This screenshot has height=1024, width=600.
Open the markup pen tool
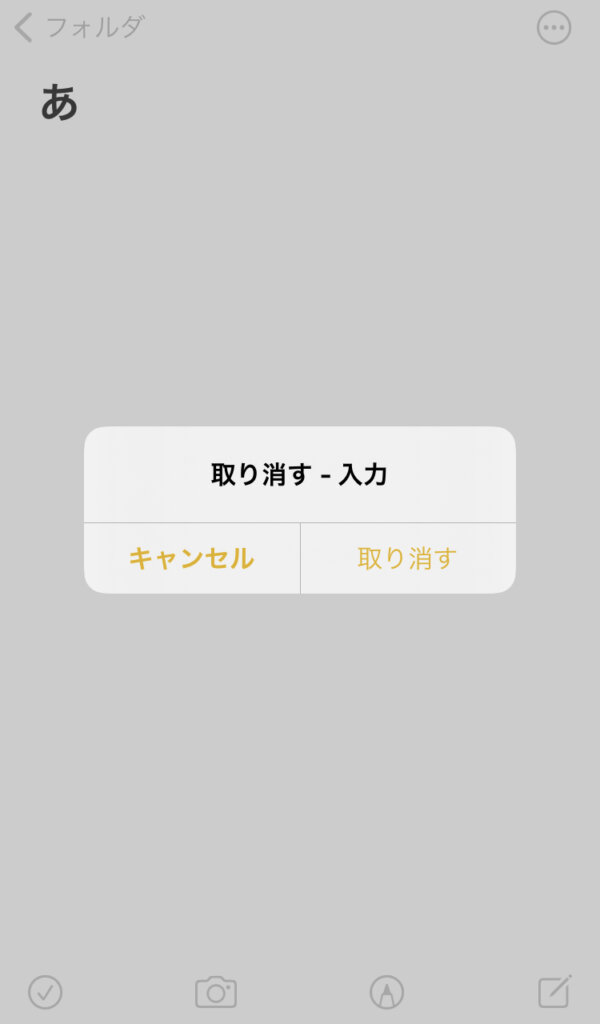(x=386, y=992)
